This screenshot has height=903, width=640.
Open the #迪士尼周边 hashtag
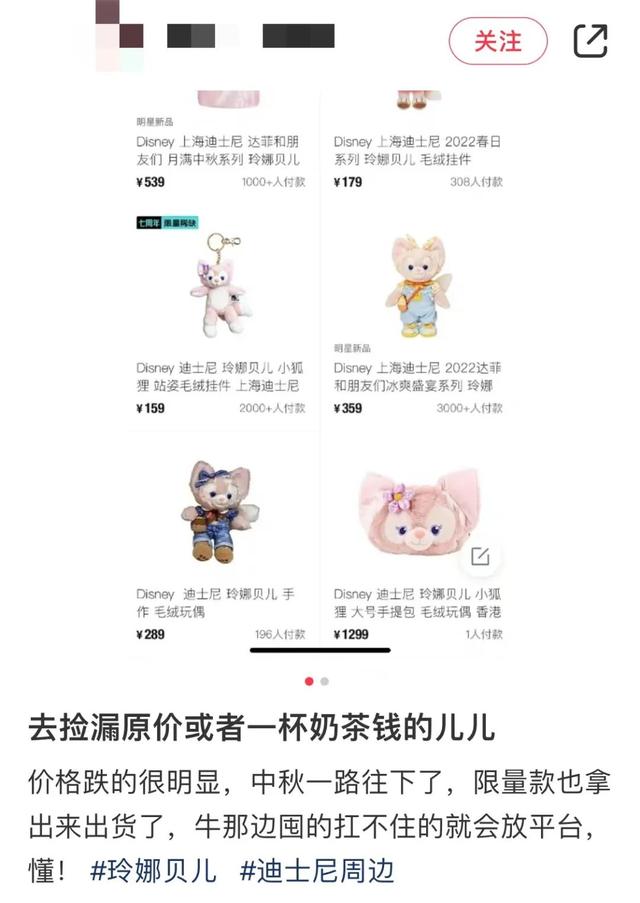(x=317, y=869)
